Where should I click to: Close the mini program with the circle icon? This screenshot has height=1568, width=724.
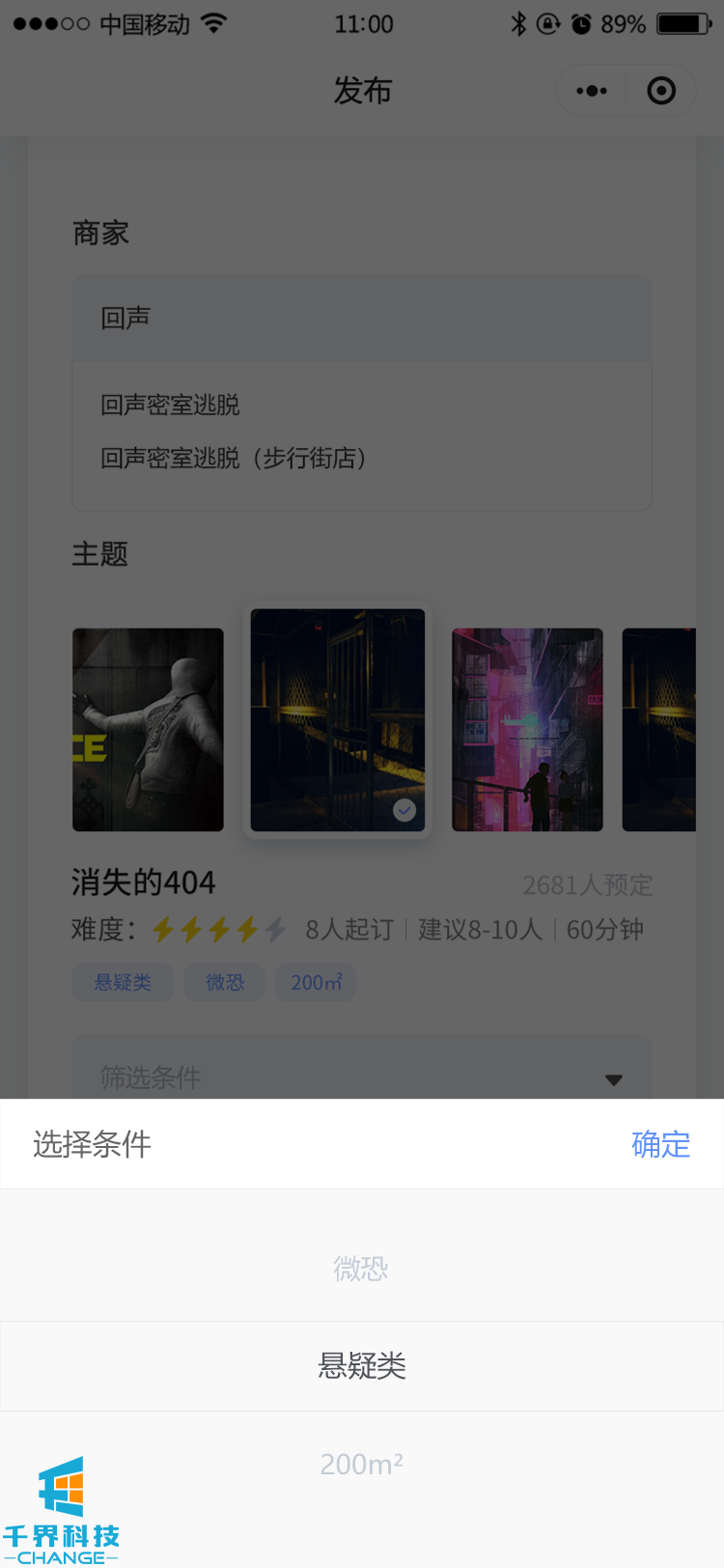[661, 91]
